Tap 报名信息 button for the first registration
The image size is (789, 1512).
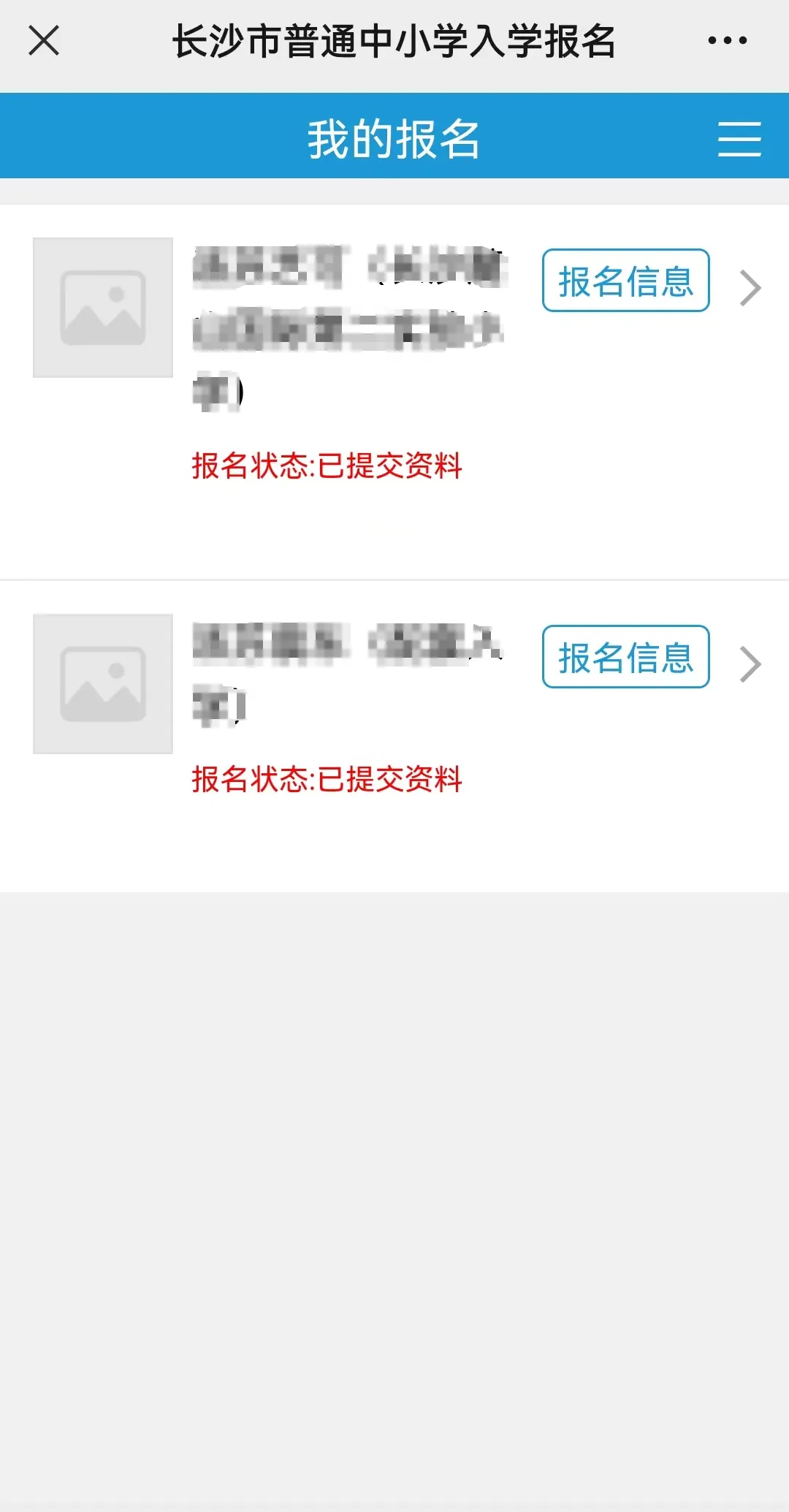tap(625, 281)
